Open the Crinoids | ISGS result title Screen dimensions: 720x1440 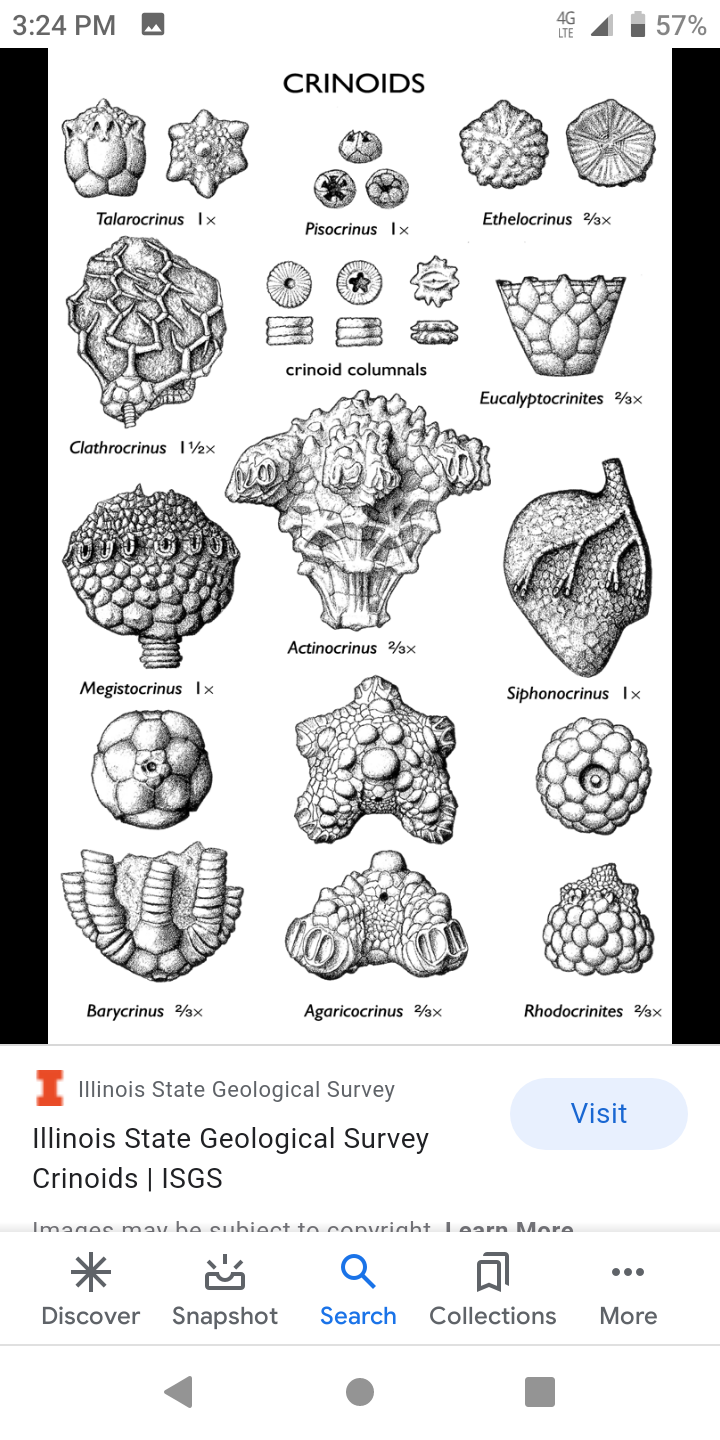coord(231,1158)
